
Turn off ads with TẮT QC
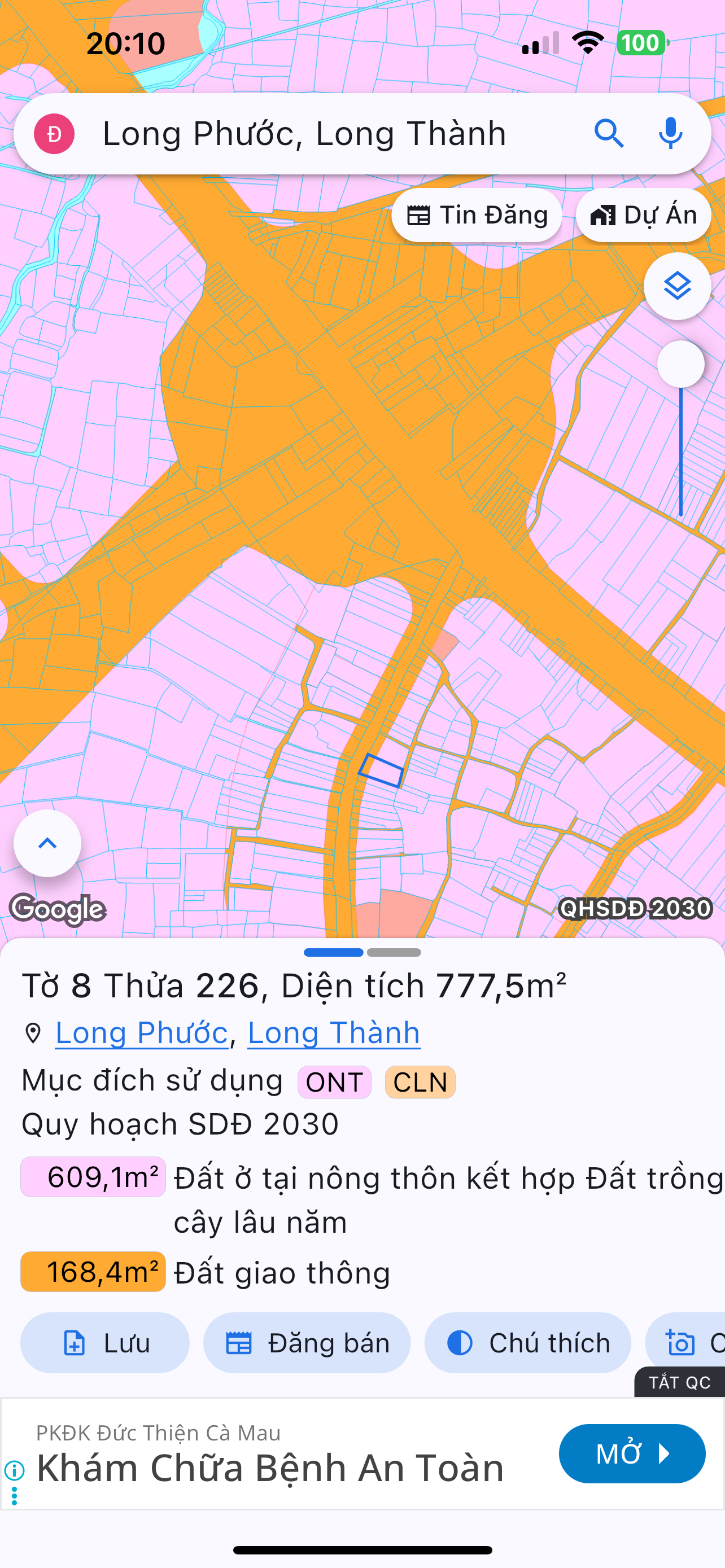(679, 1382)
